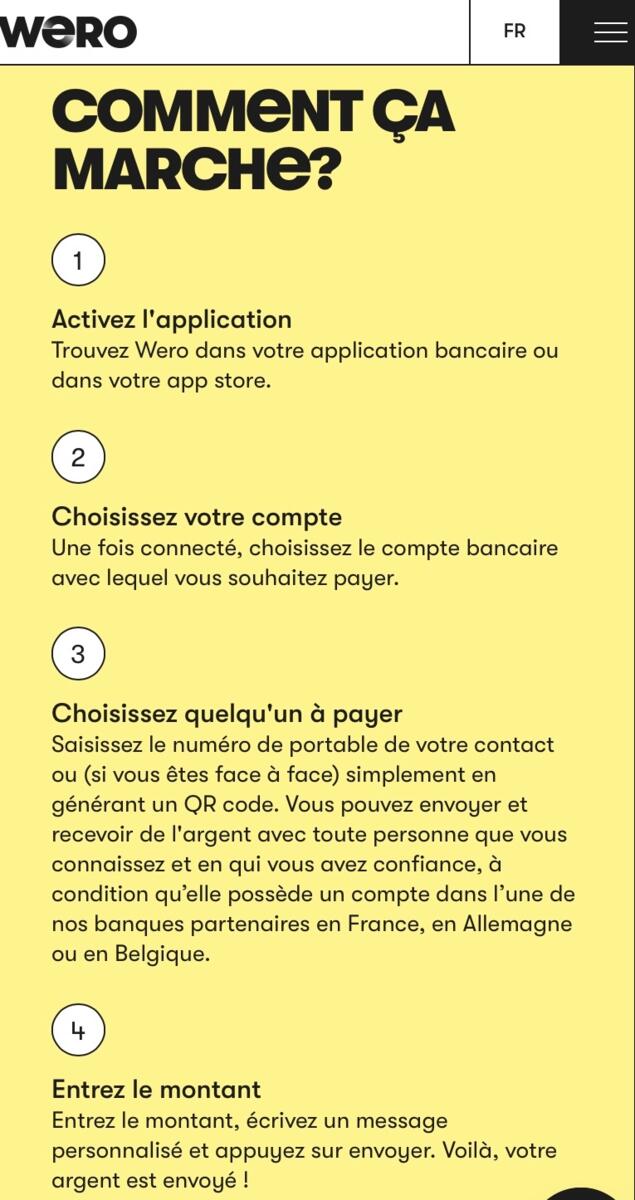
Task: Open the hamburger navigation menu
Action: click(609, 32)
